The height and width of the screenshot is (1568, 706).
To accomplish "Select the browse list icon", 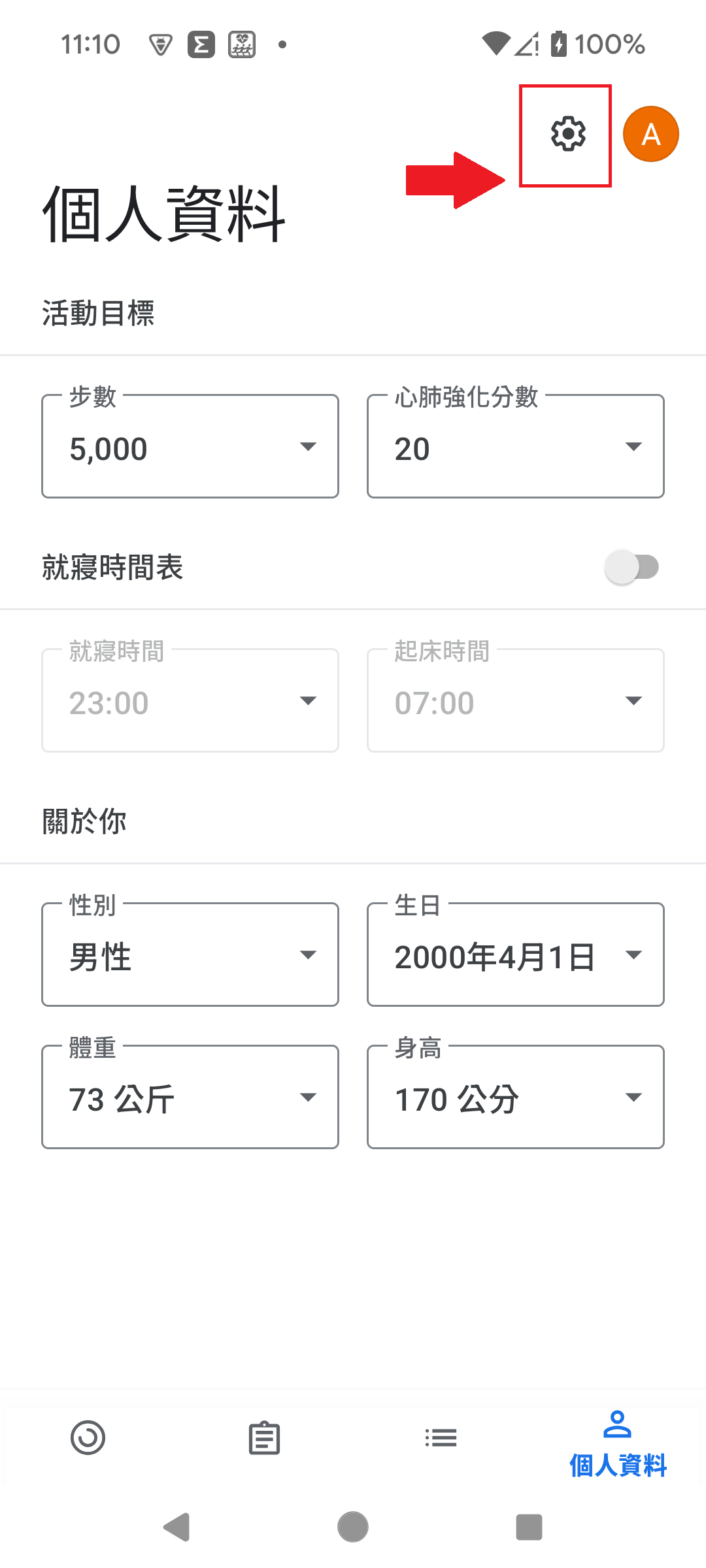I will coord(441,1438).
